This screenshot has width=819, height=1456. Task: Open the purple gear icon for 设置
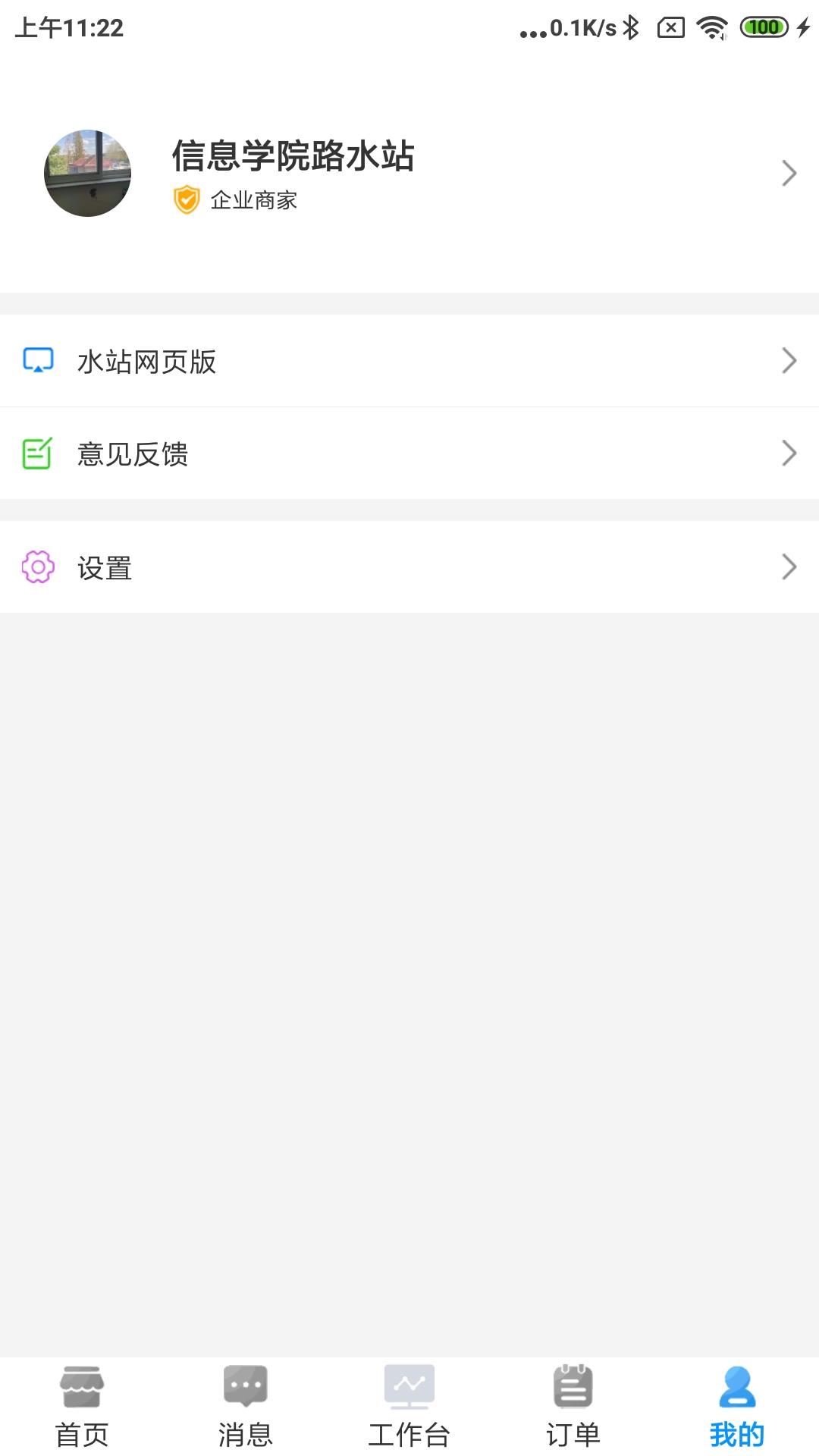(37, 566)
